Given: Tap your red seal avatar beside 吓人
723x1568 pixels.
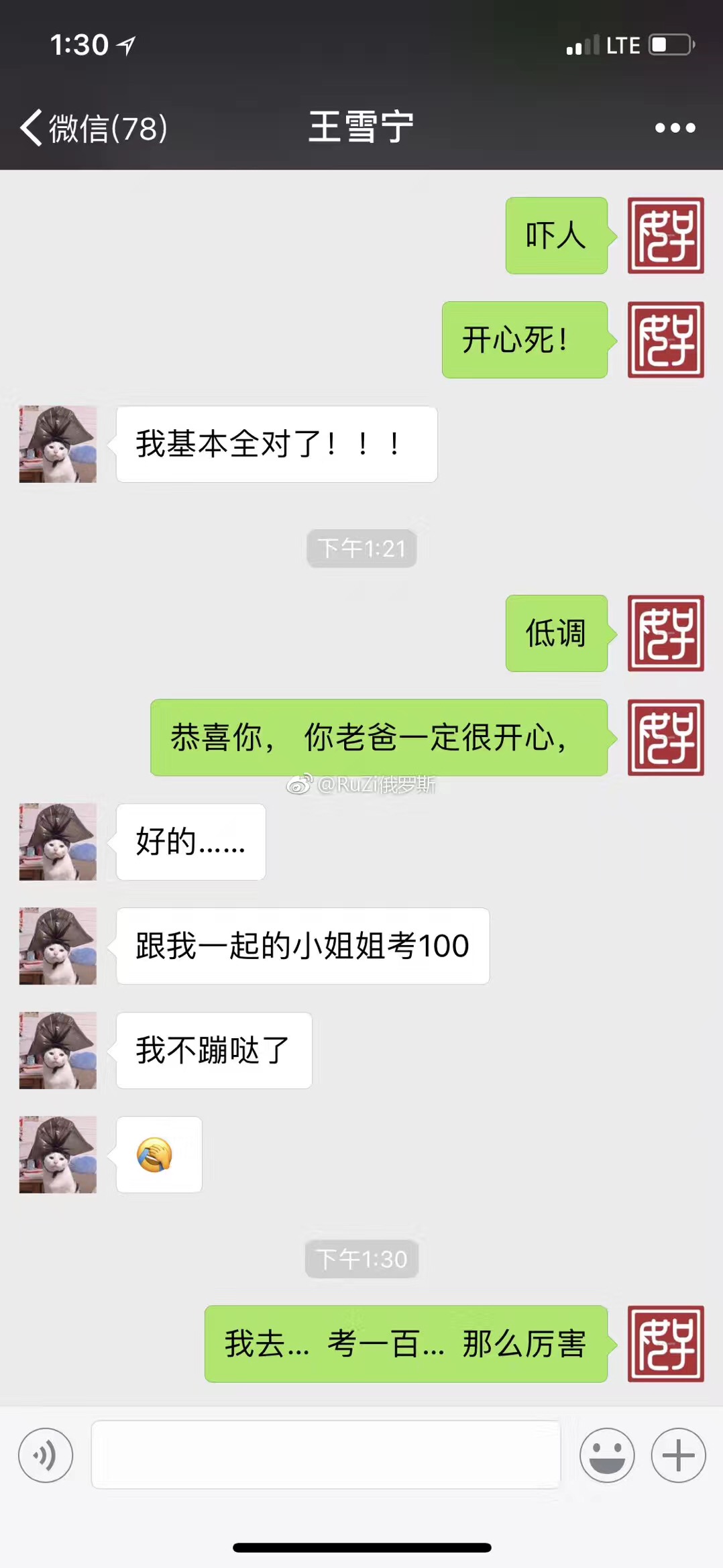Looking at the screenshot, I should point(665,235).
